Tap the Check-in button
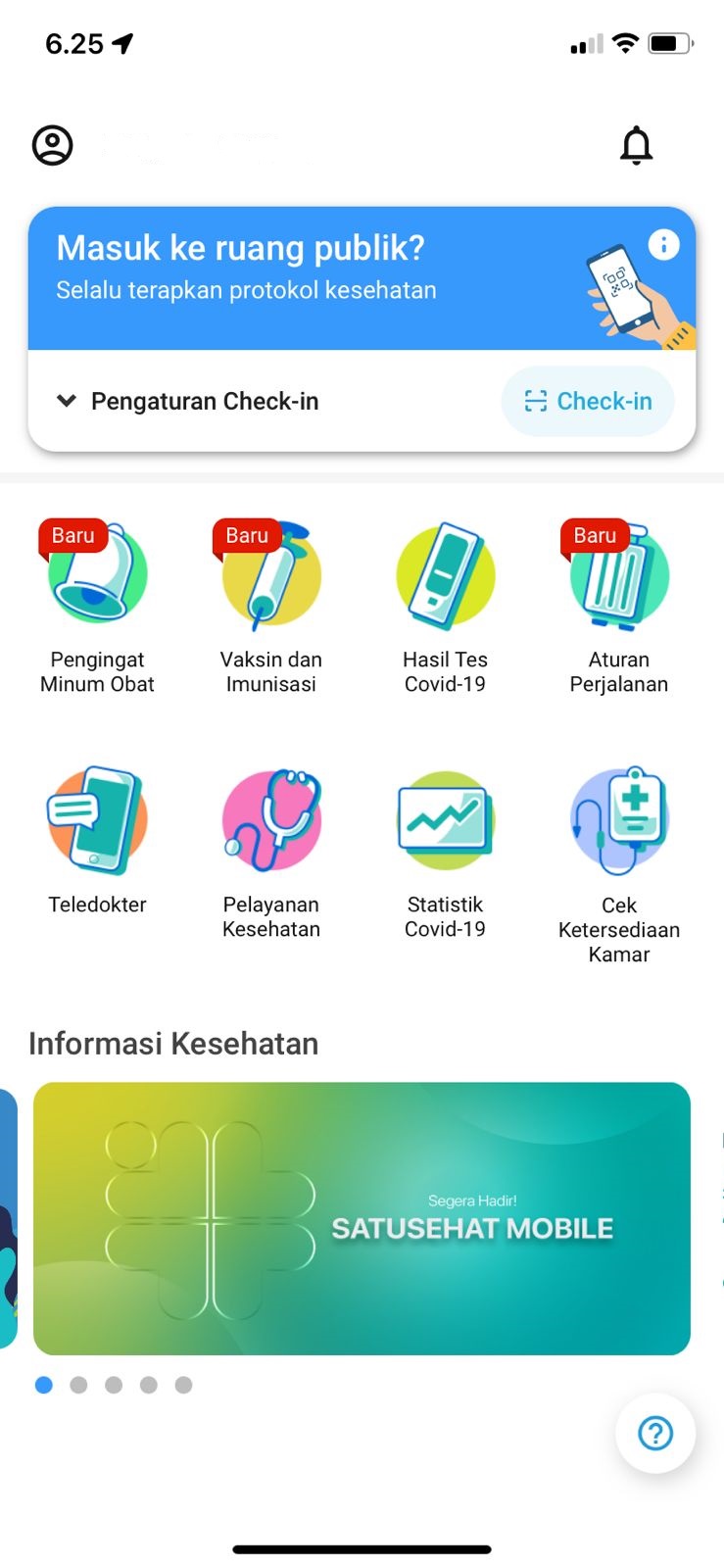This screenshot has height=1568, width=724. pyautogui.click(x=588, y=401)
